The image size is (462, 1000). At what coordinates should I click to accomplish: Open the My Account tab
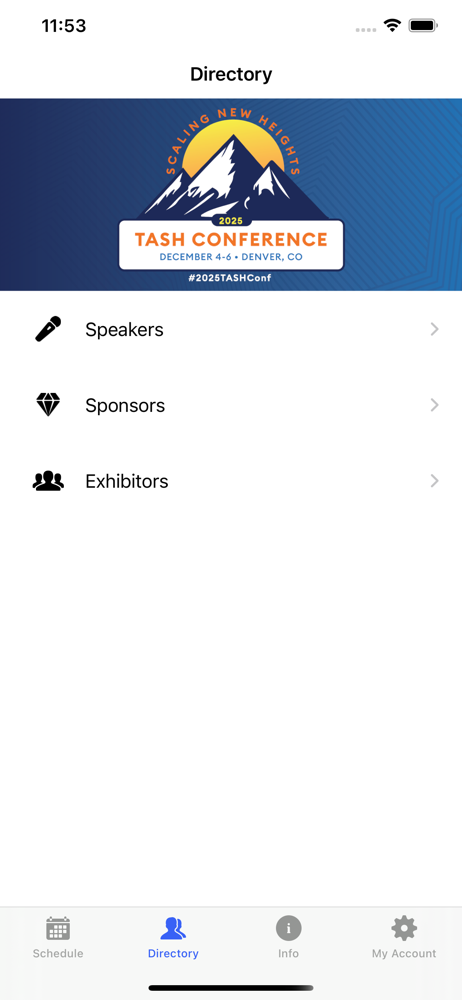tap(404, 938)
